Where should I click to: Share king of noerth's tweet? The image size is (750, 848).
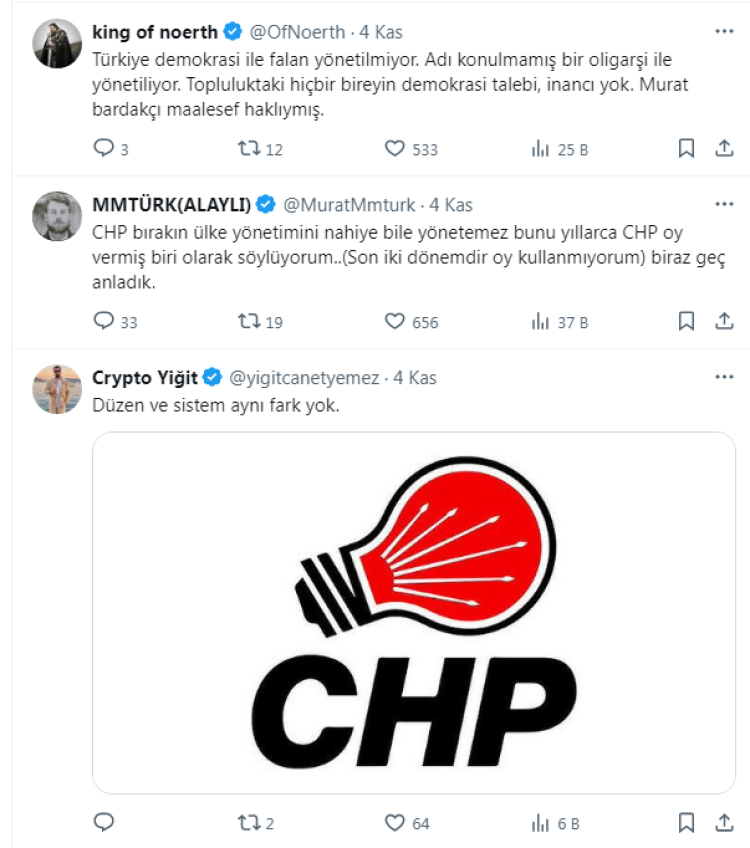click(725, 149)
